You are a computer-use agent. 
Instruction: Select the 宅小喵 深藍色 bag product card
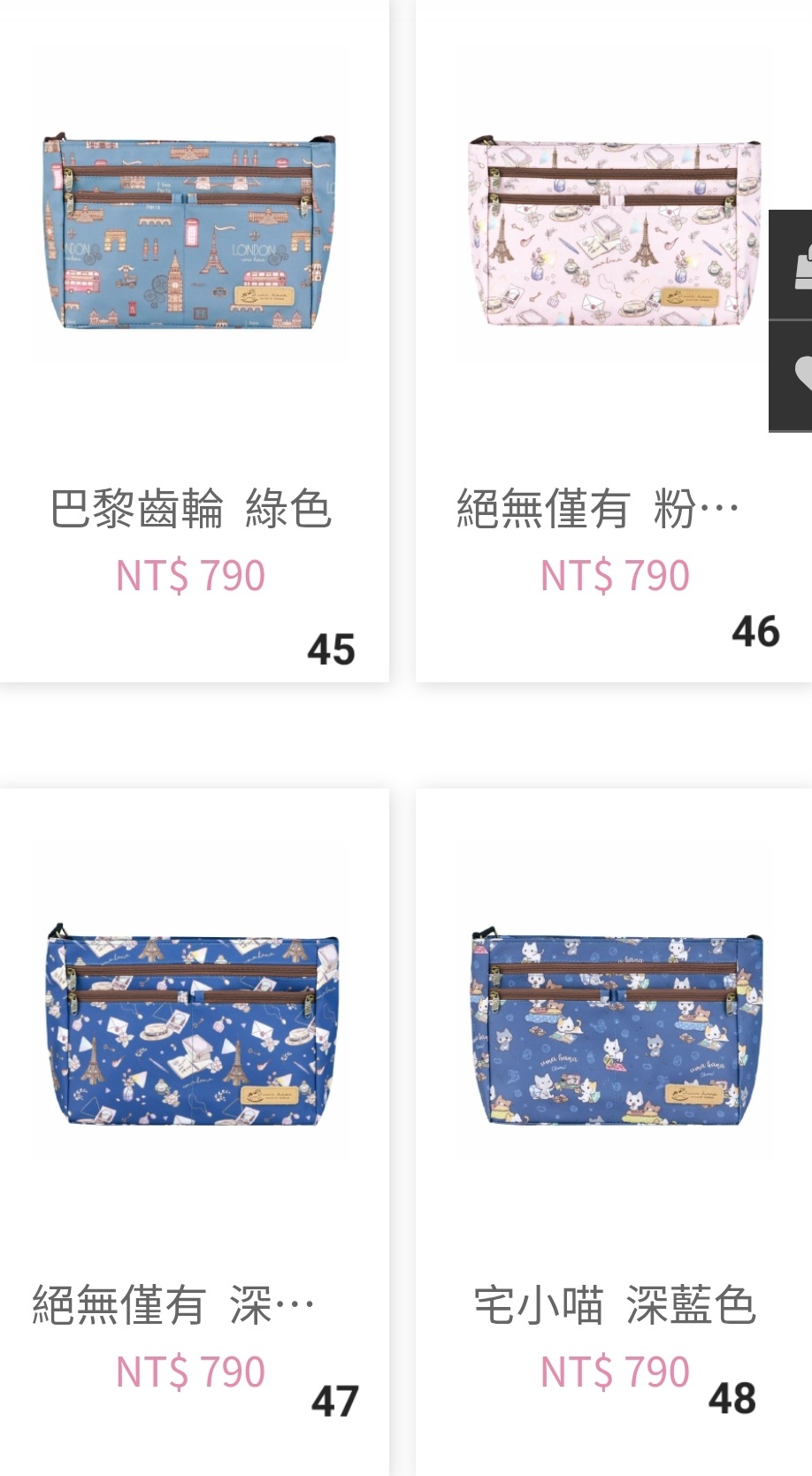point(614,1132)
